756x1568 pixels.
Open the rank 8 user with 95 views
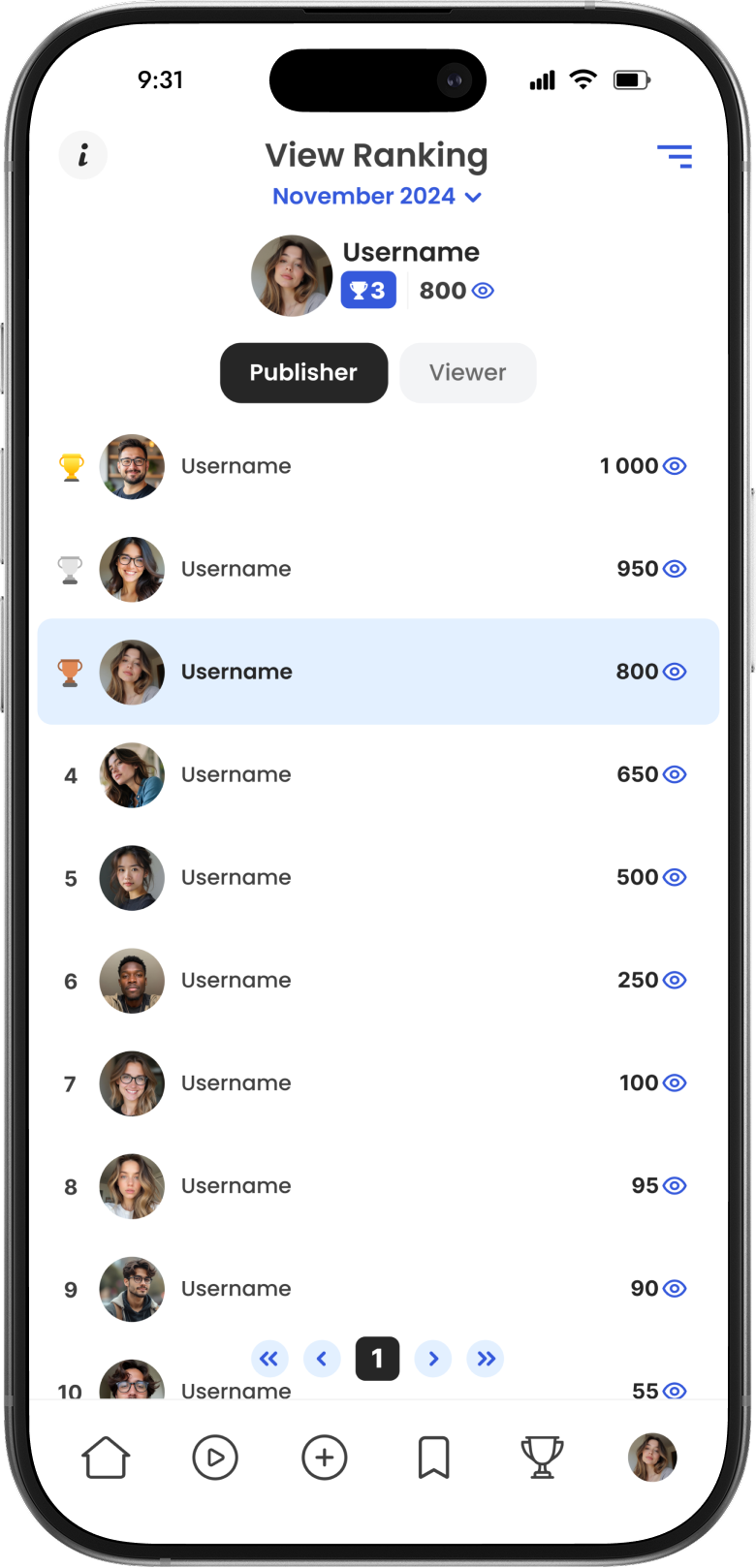pos(377,1185)
